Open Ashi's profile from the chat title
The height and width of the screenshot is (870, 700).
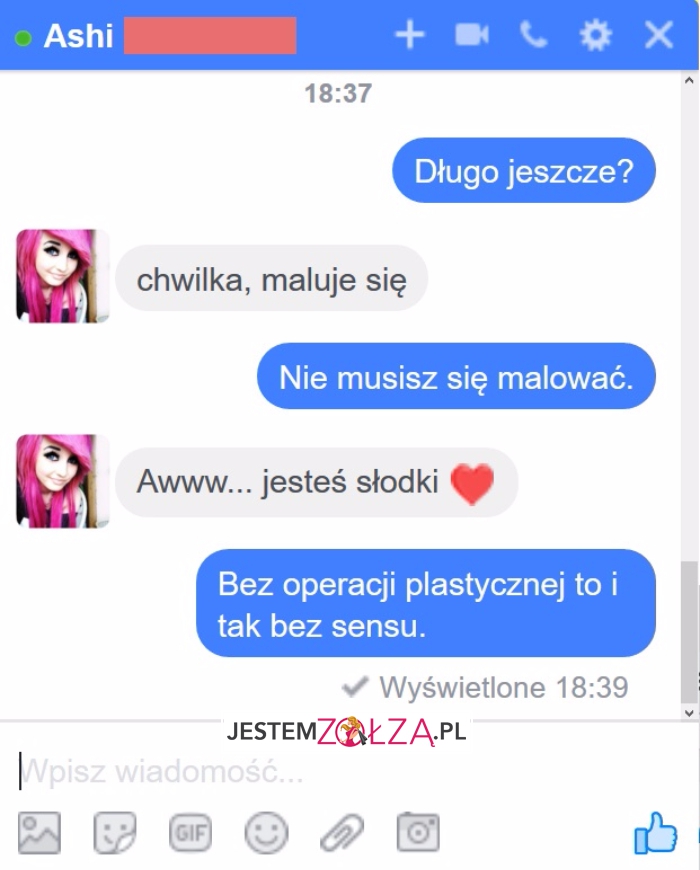79,36
